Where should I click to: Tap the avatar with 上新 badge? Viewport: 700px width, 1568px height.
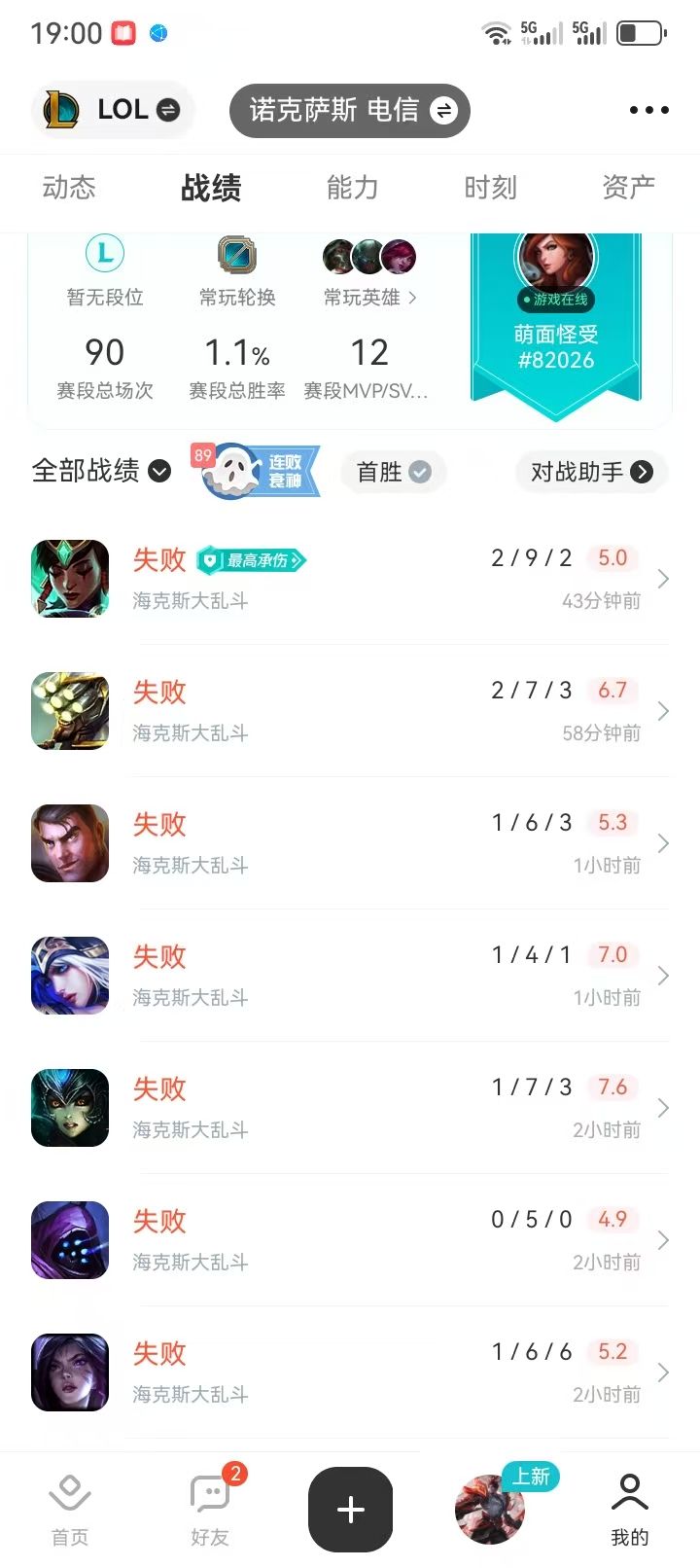[489, 1510]
